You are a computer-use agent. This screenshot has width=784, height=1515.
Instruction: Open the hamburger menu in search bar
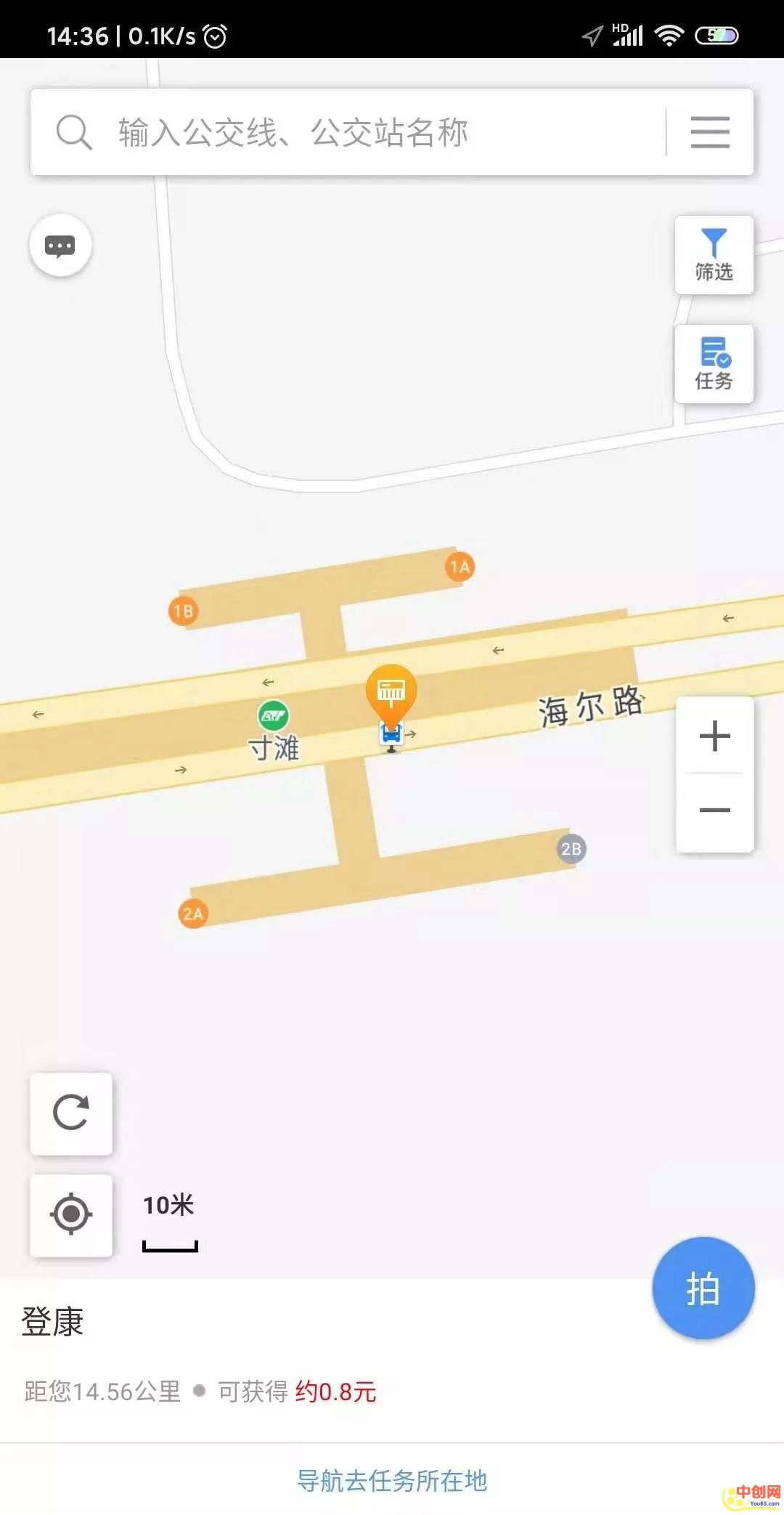[x=710, y=132]
